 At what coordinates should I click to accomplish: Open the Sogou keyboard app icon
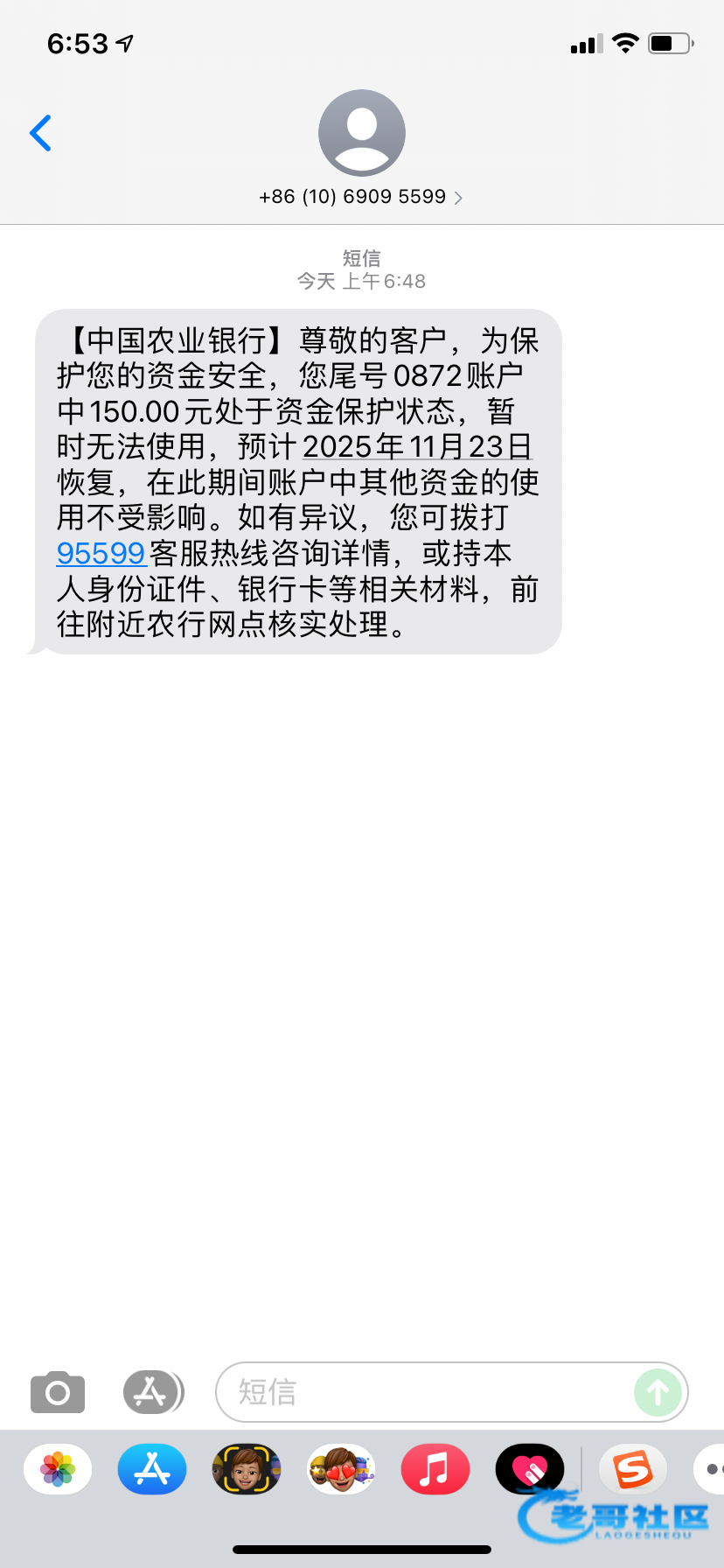coord(632,1469)
